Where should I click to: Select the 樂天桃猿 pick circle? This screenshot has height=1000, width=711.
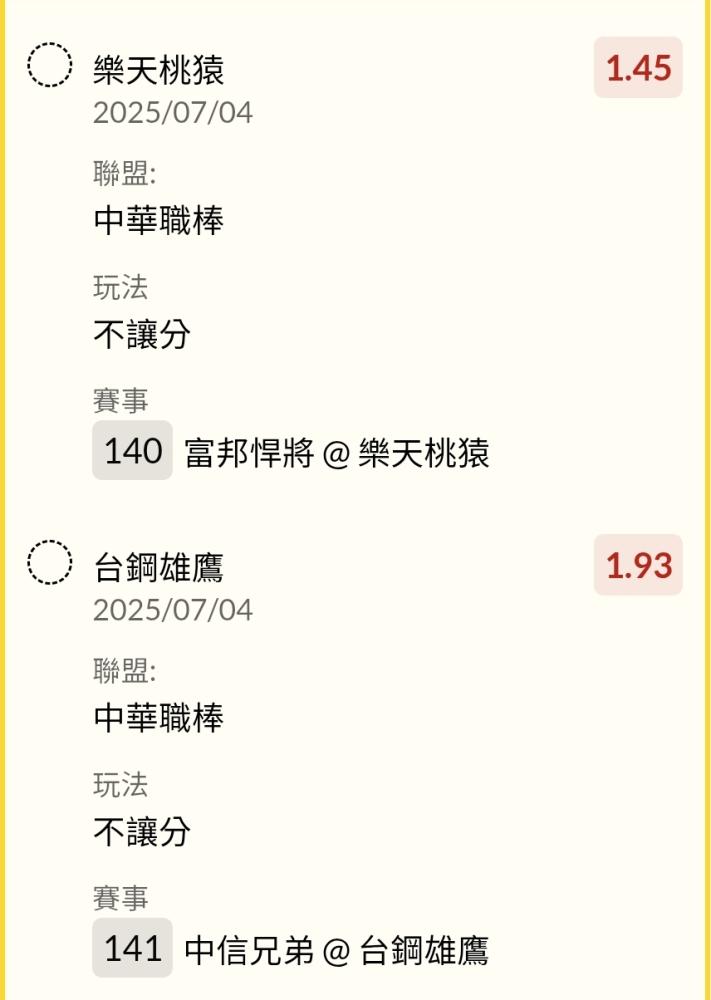tap(49, 67)
